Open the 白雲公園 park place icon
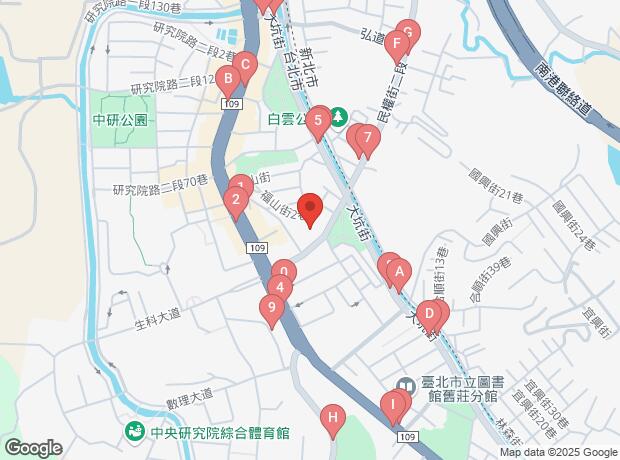The image size is (620, 460). [x=339, y=119]
